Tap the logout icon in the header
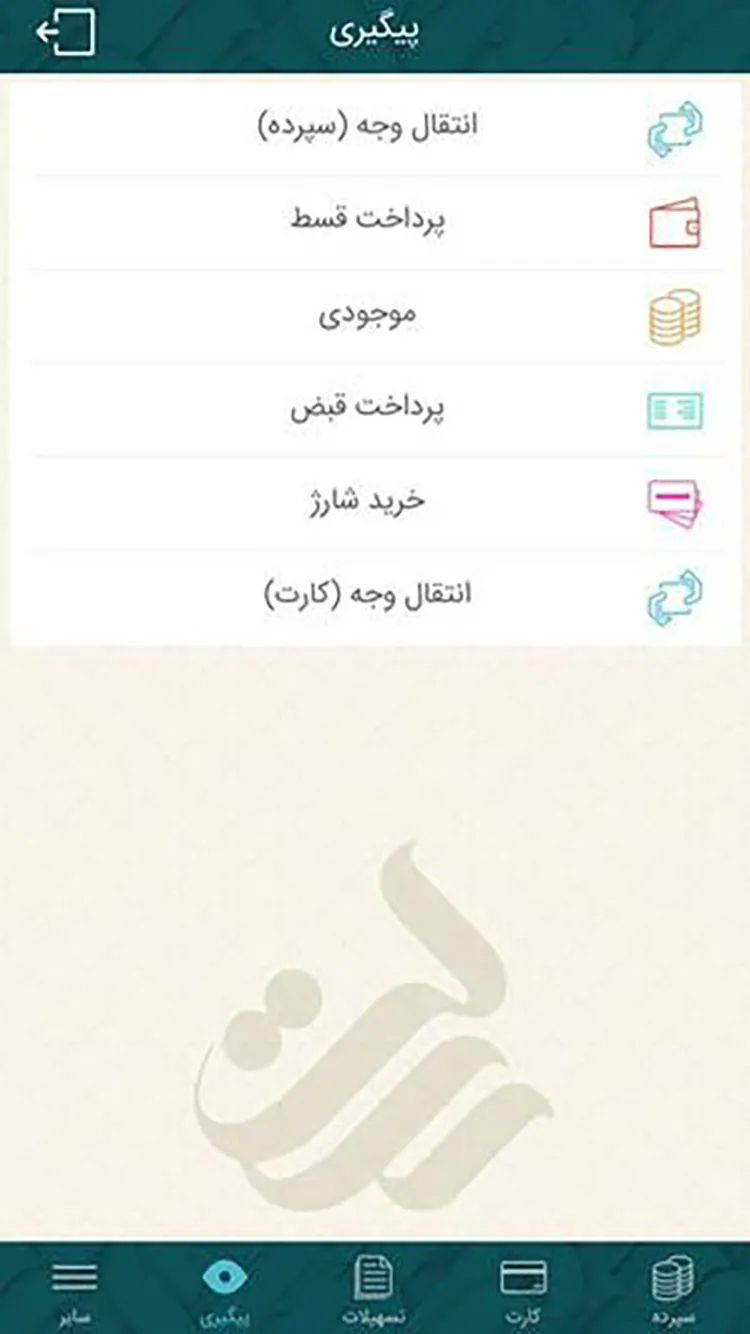 click(x=66, y=33)
